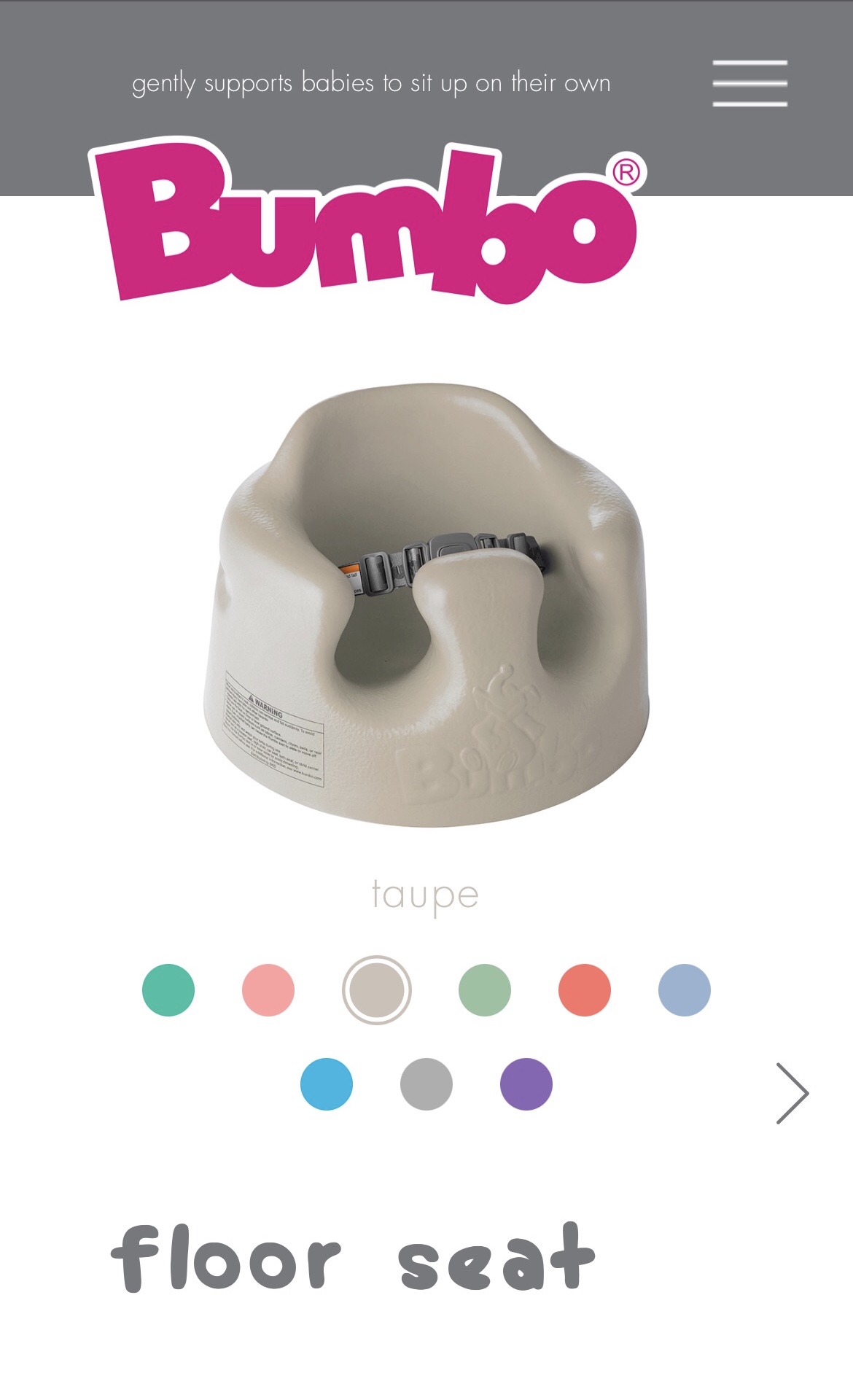Pick the bright blue color swatch

tap(327, 1084)
